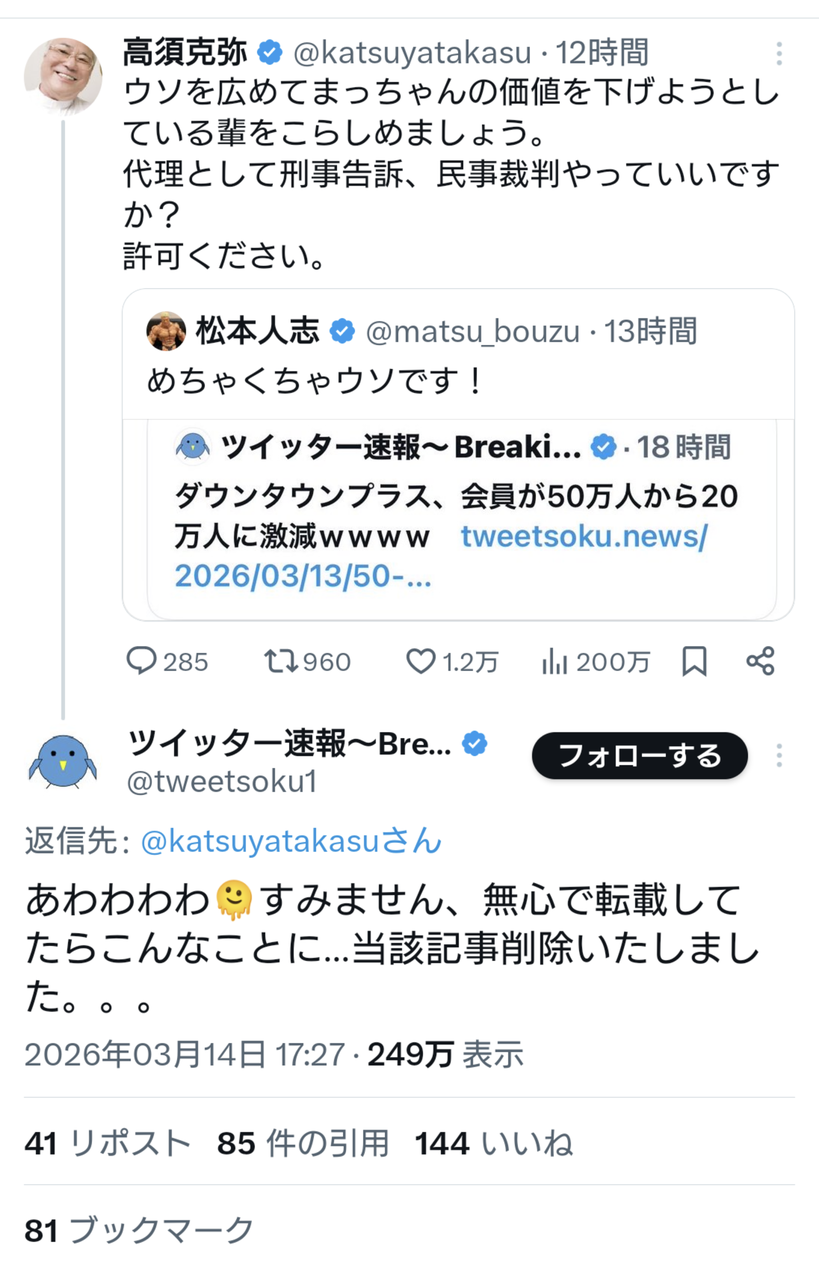Image resolution: width=819 pixels, height=1280 pixels.
Task: Click the repost icon showing 960
Action: point(283,661)
